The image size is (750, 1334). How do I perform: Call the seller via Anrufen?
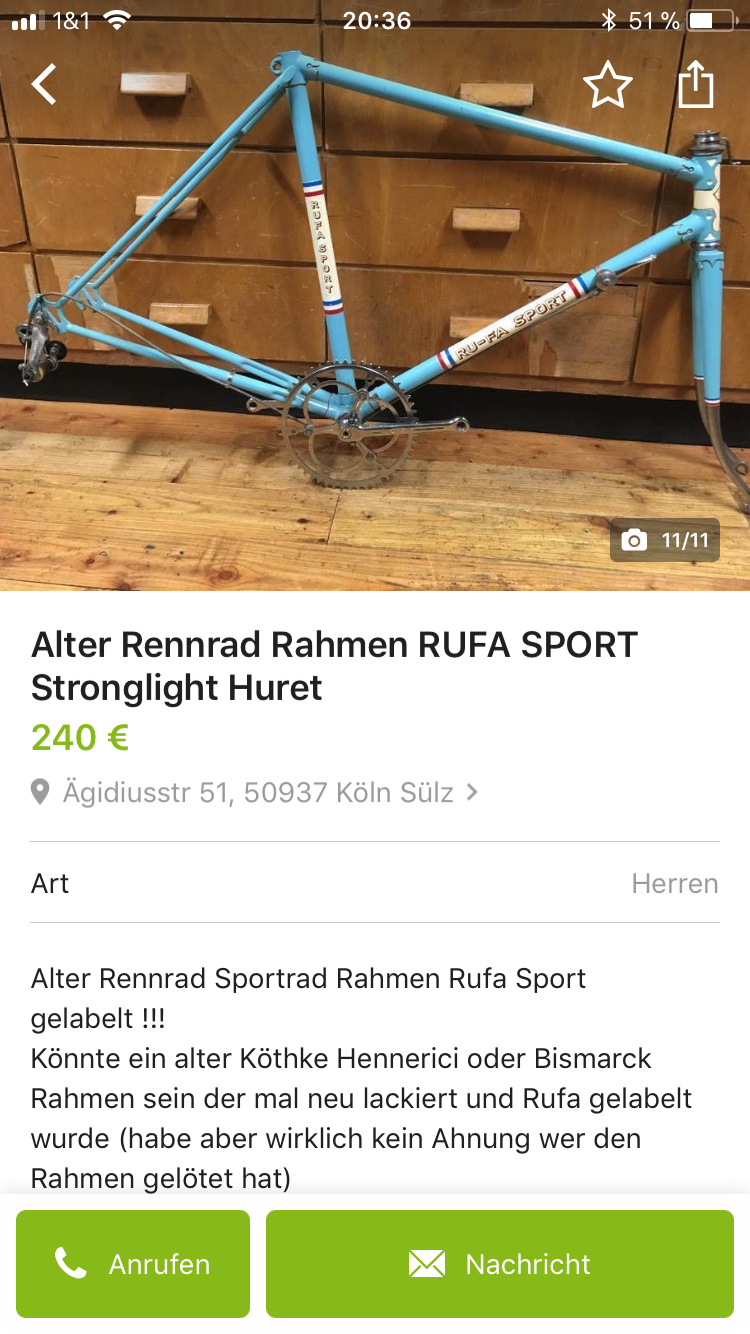click(x=133, y=1264)
